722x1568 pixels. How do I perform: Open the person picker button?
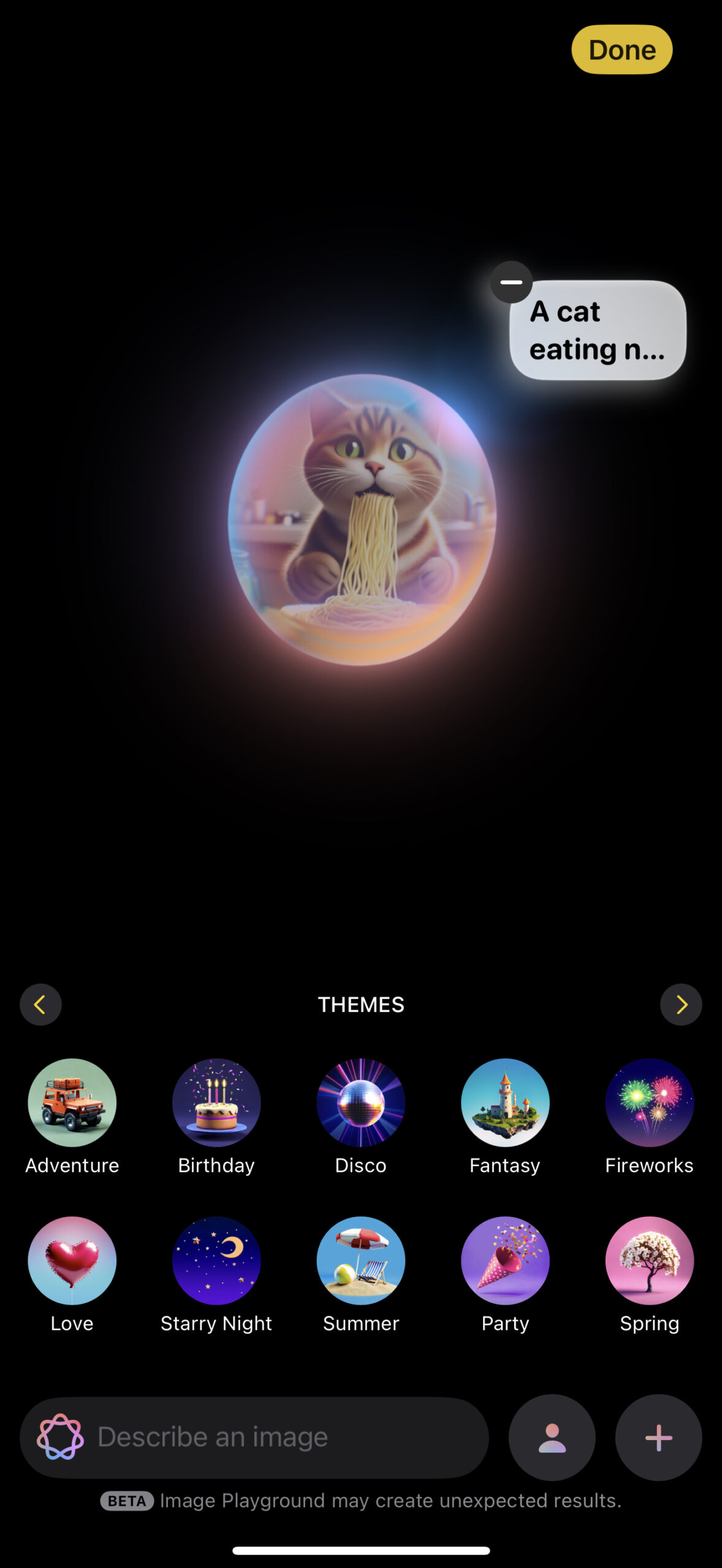(552, 1437)
